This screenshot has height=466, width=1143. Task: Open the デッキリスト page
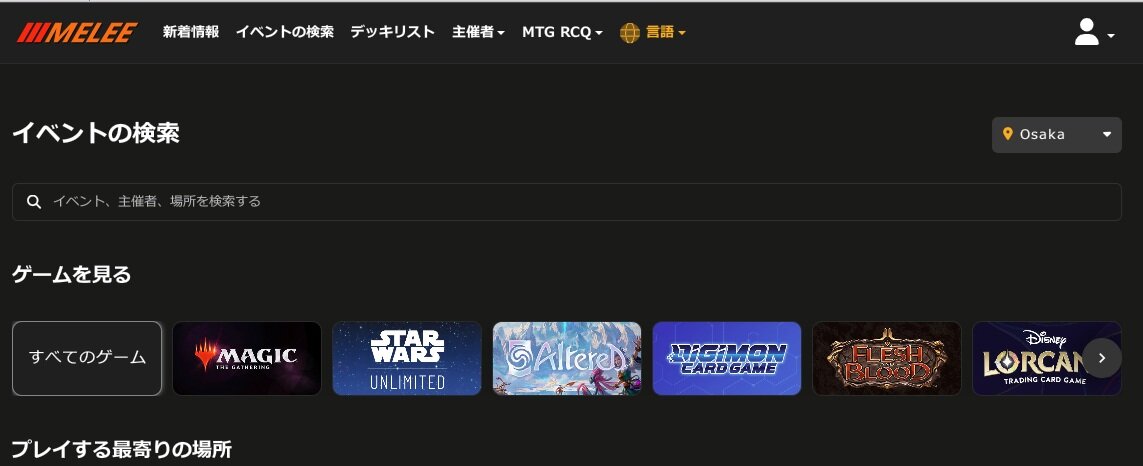(392, 32)
